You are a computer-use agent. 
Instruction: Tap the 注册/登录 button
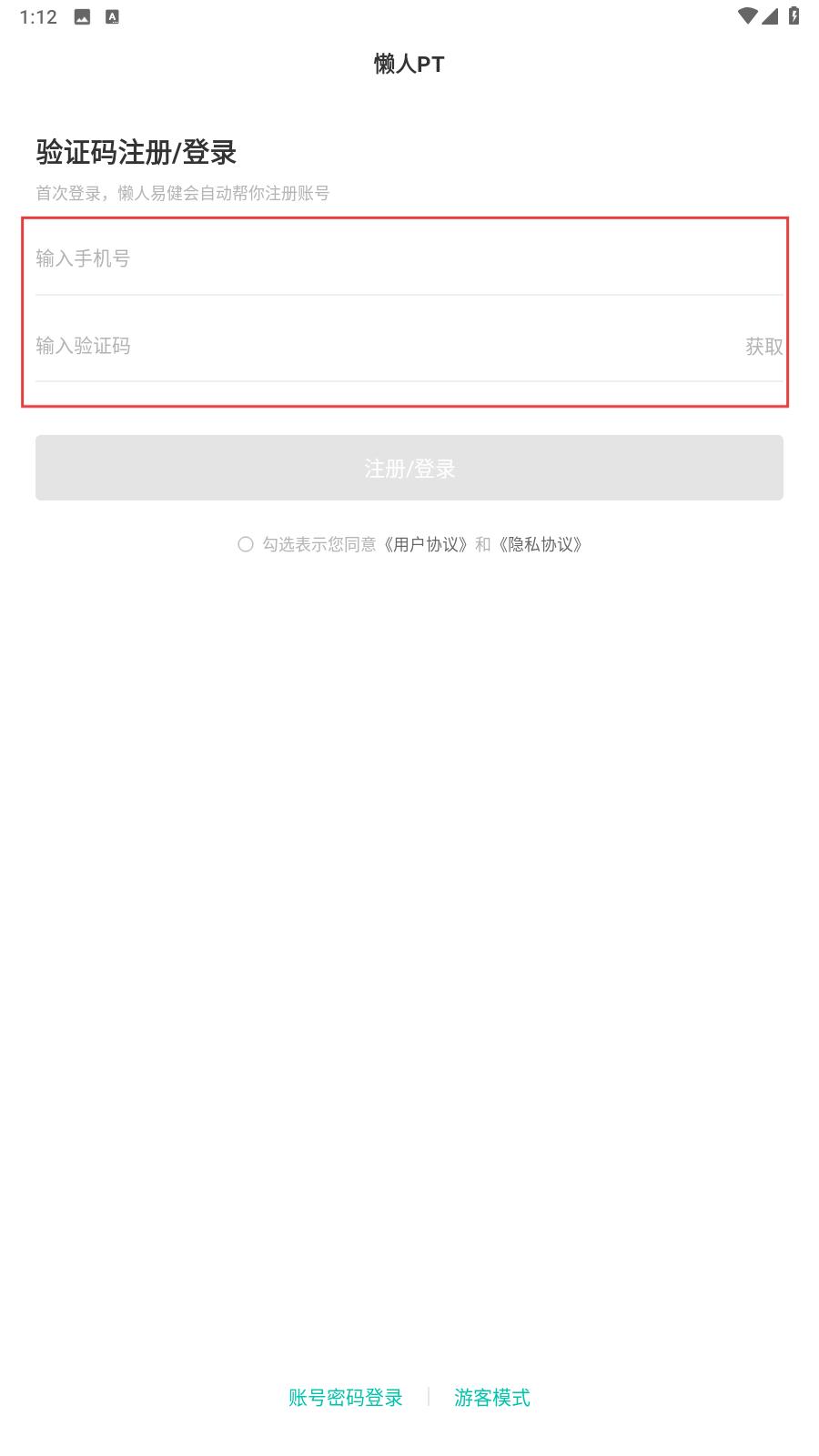409,468
